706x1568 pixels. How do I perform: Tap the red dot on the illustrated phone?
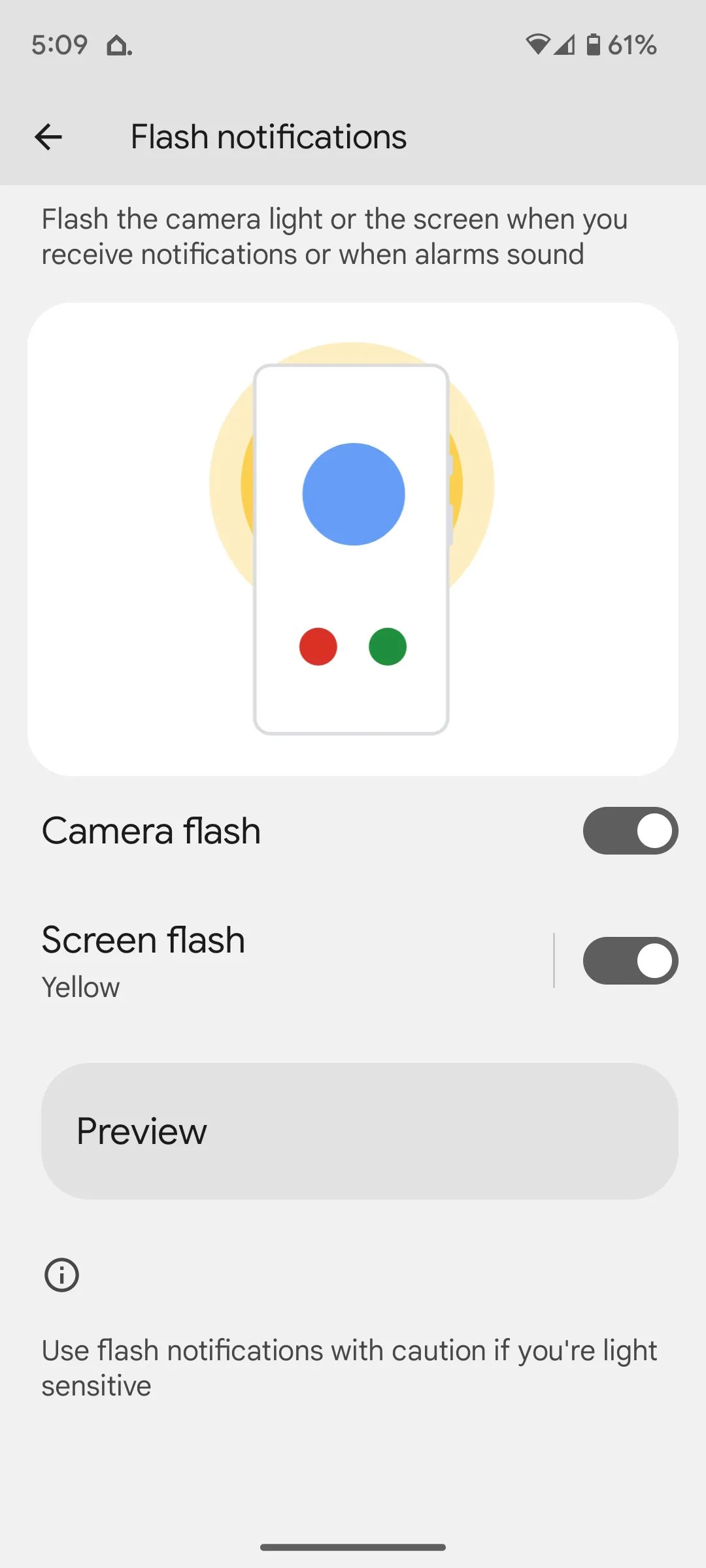coord(318,647)
